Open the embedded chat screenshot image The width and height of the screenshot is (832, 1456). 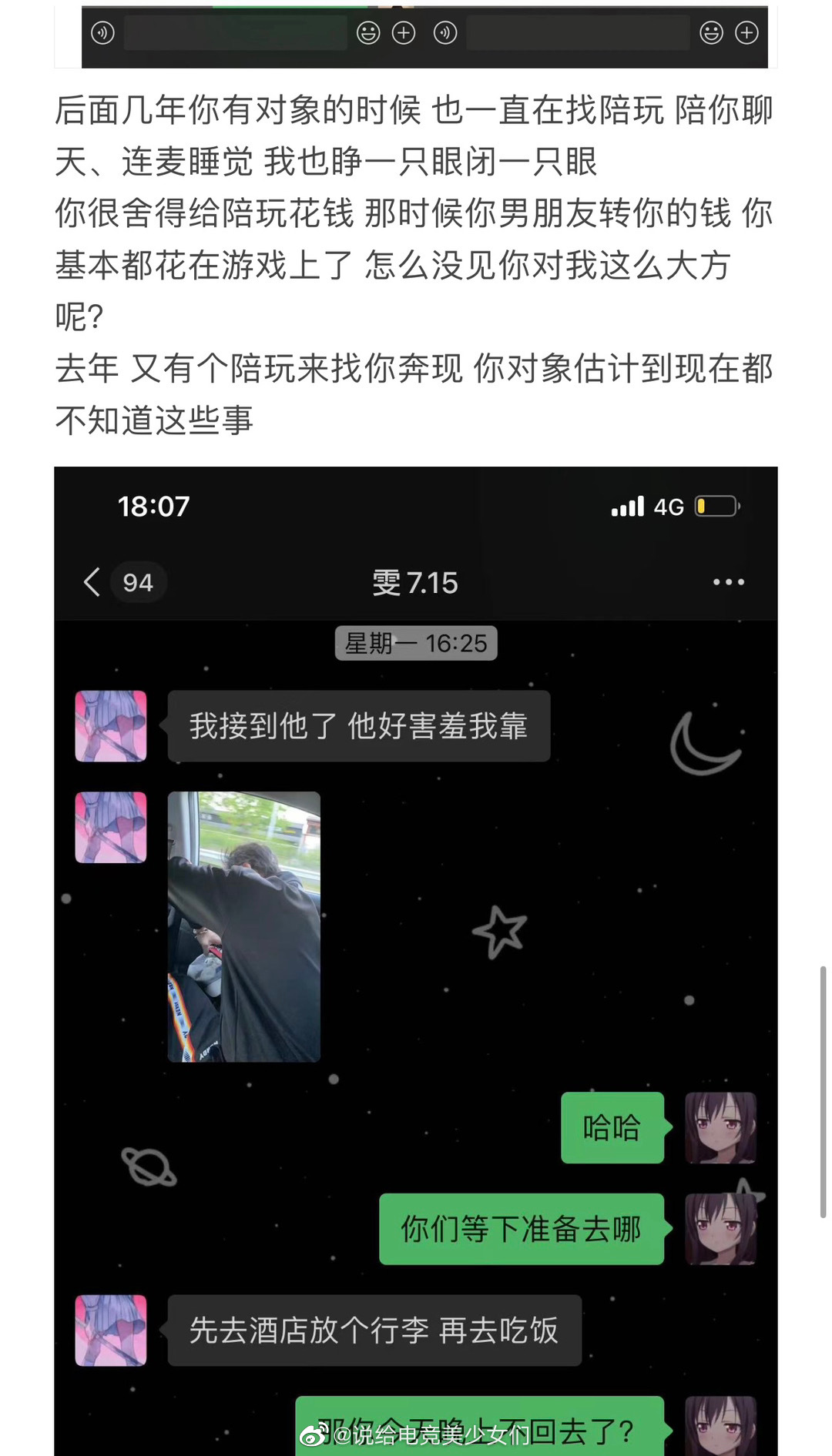tap(416, 962)
